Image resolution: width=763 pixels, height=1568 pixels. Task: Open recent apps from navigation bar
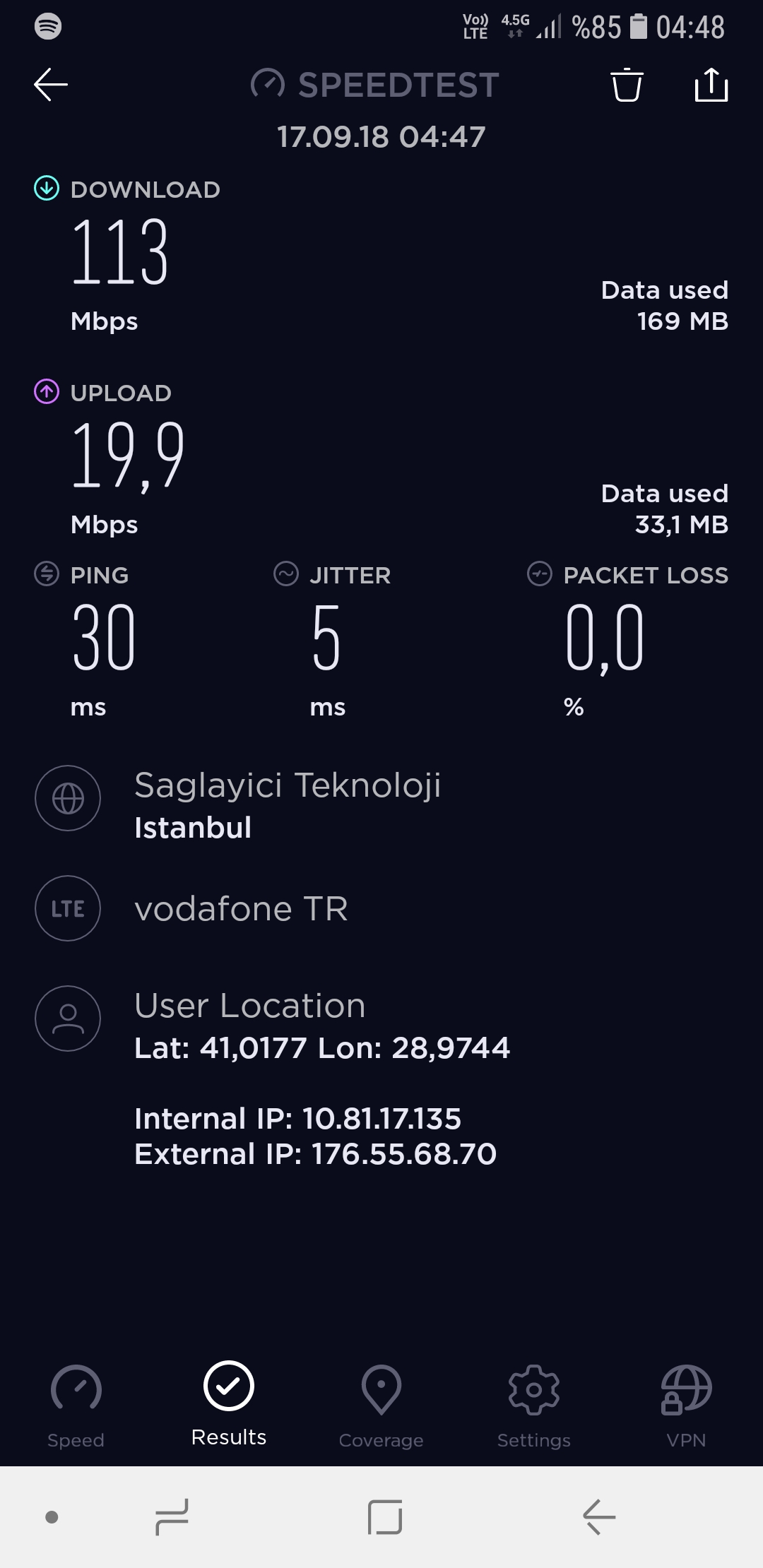coord(172,1516)
